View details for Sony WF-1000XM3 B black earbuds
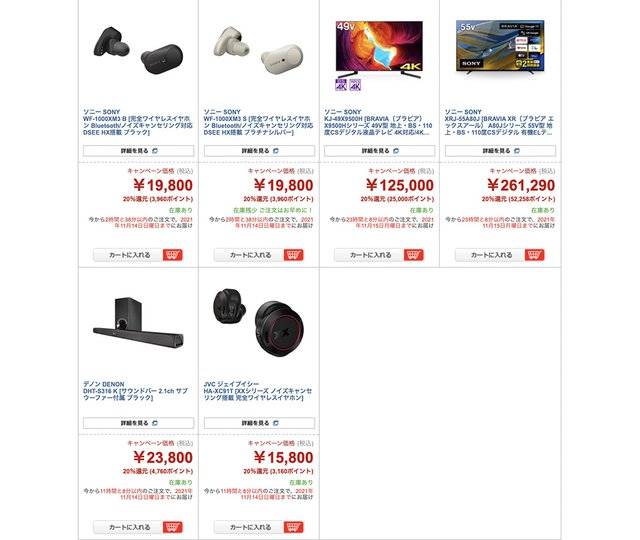The image size is (640, 540). click(138, 151)
